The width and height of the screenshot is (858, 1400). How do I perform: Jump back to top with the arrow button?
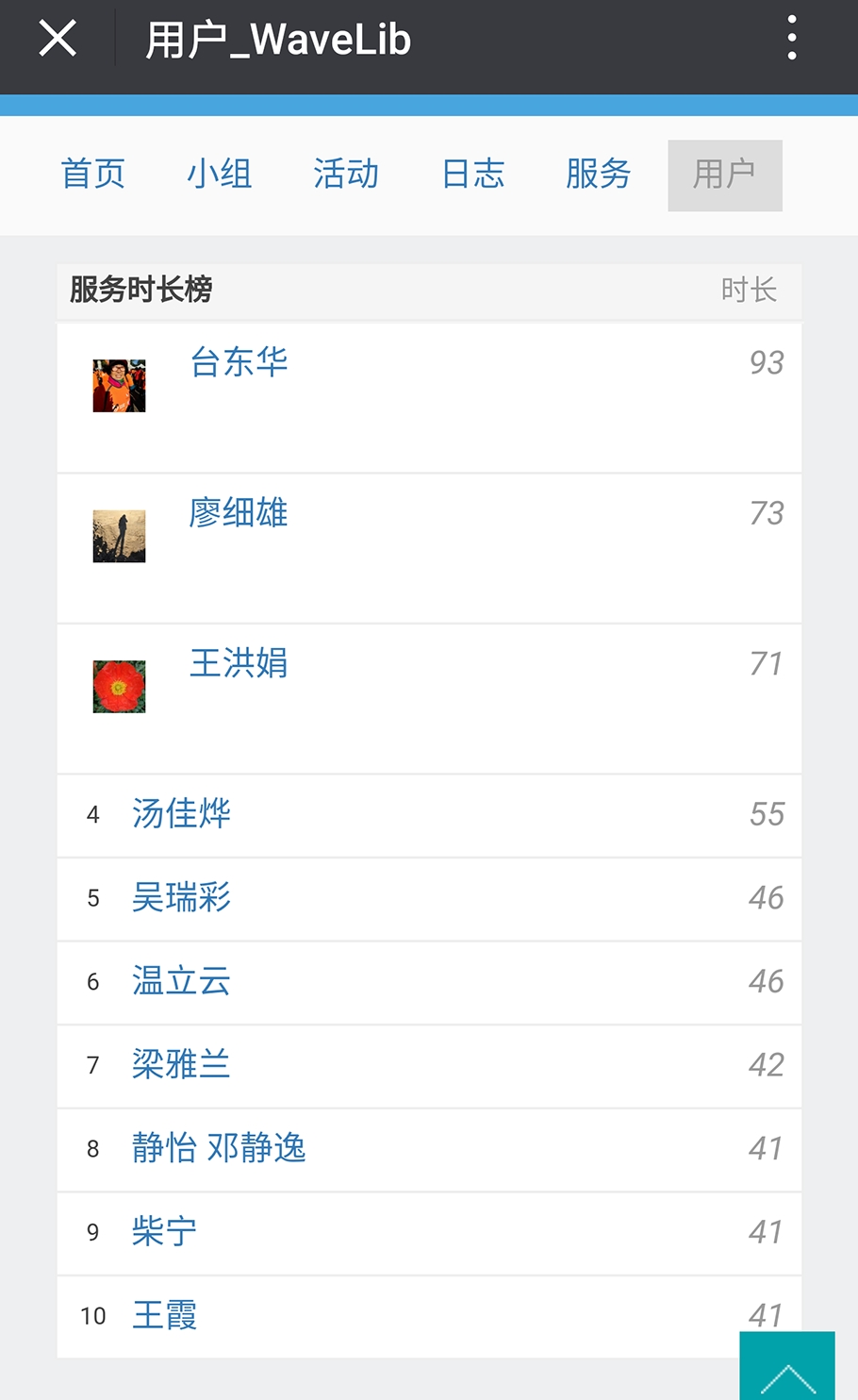pos(787,1370)
